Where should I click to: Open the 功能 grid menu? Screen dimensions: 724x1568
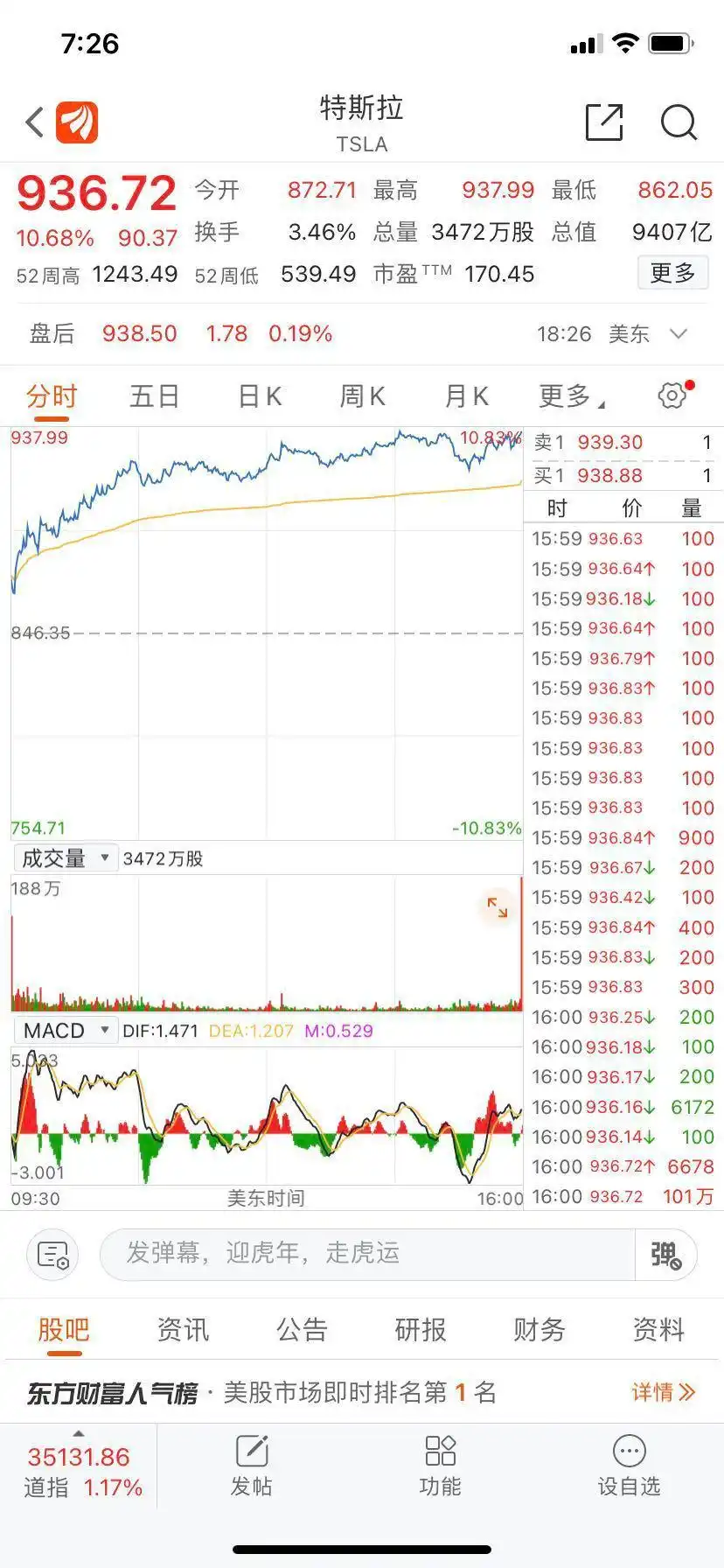click(x=439, y=1466)
